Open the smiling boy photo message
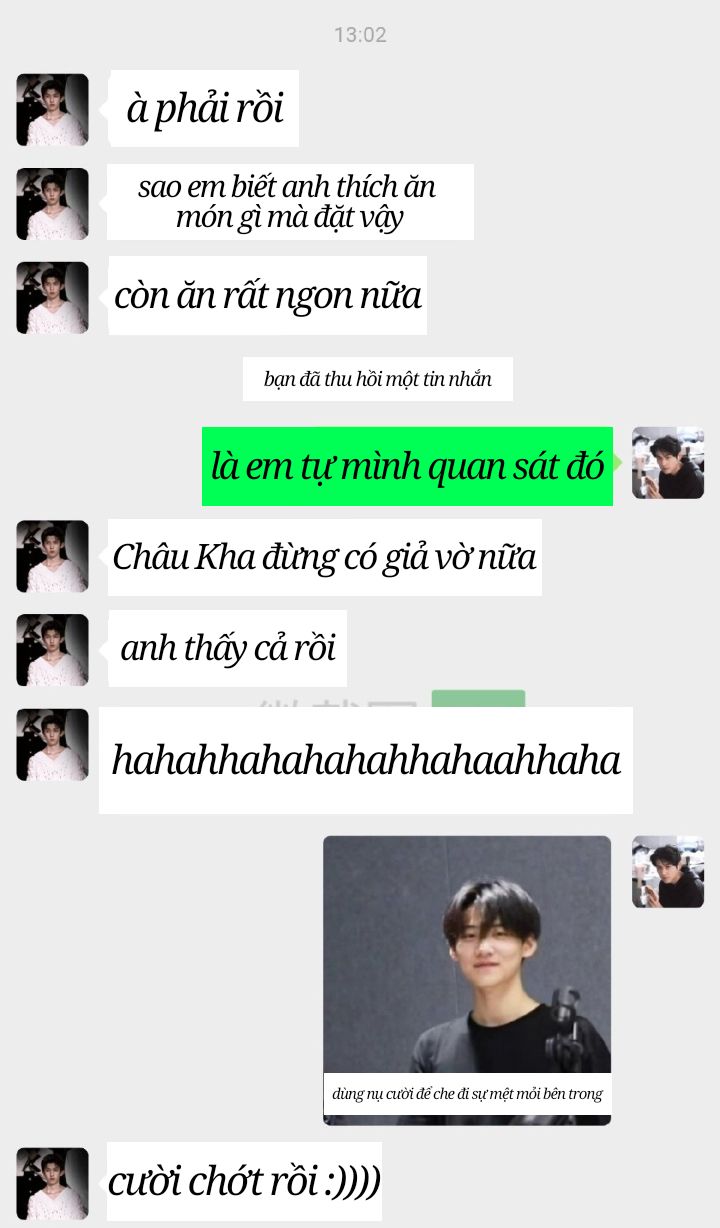 [467, 980]
